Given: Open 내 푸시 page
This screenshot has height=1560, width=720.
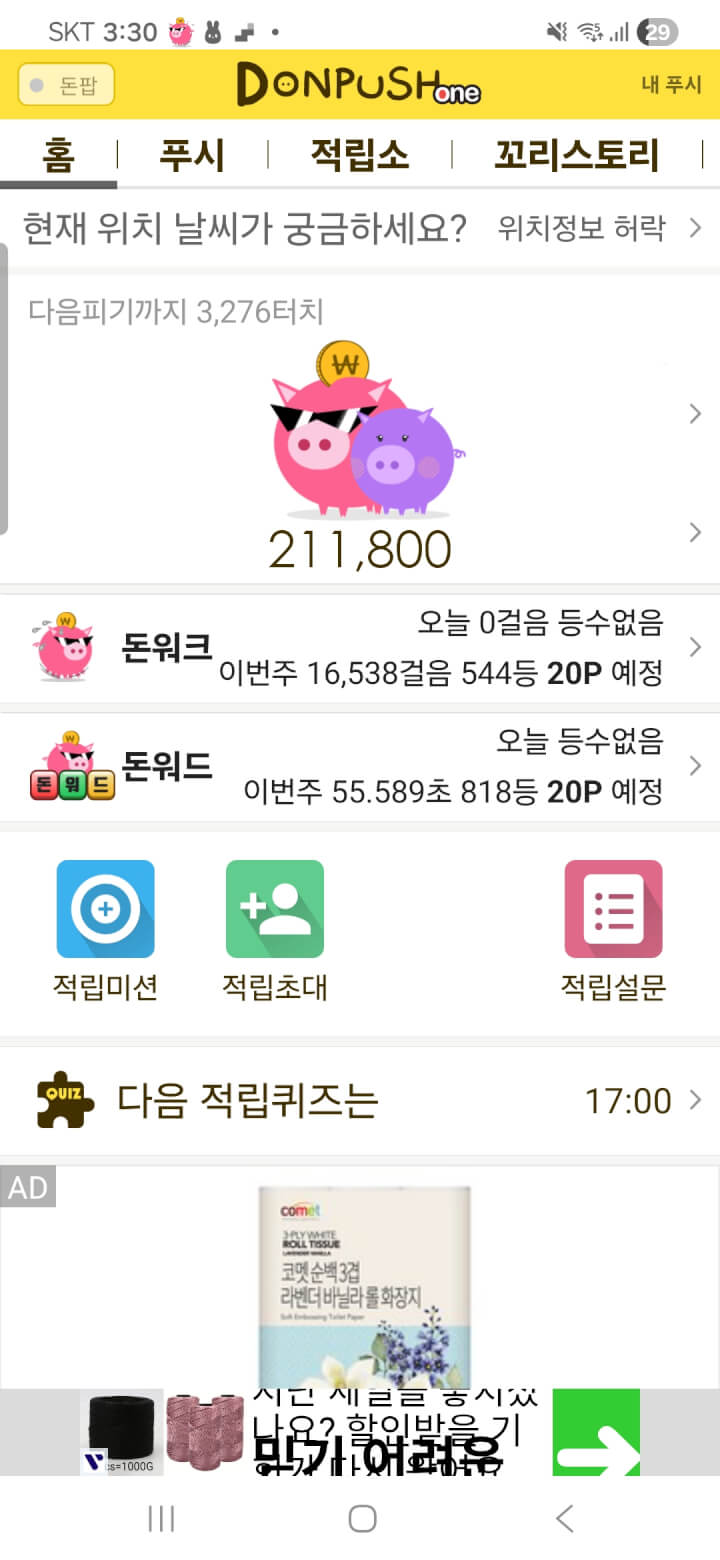Looking at the screenshot, I should pos(671,85).
